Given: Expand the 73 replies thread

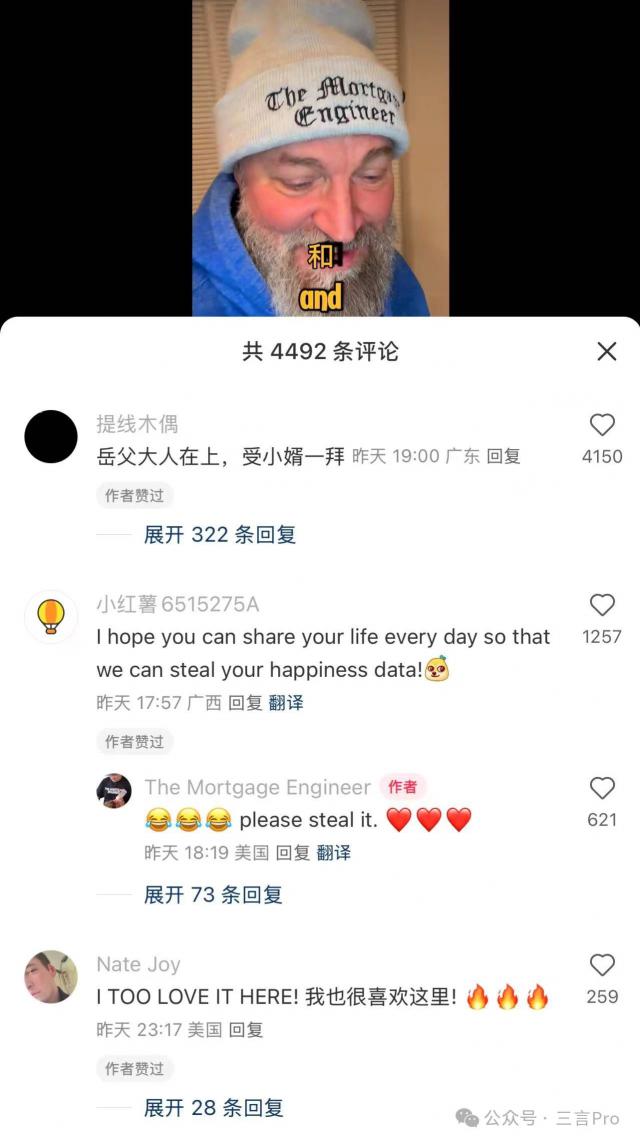Looking at the screenshot, I should click(x=213, y=895).
